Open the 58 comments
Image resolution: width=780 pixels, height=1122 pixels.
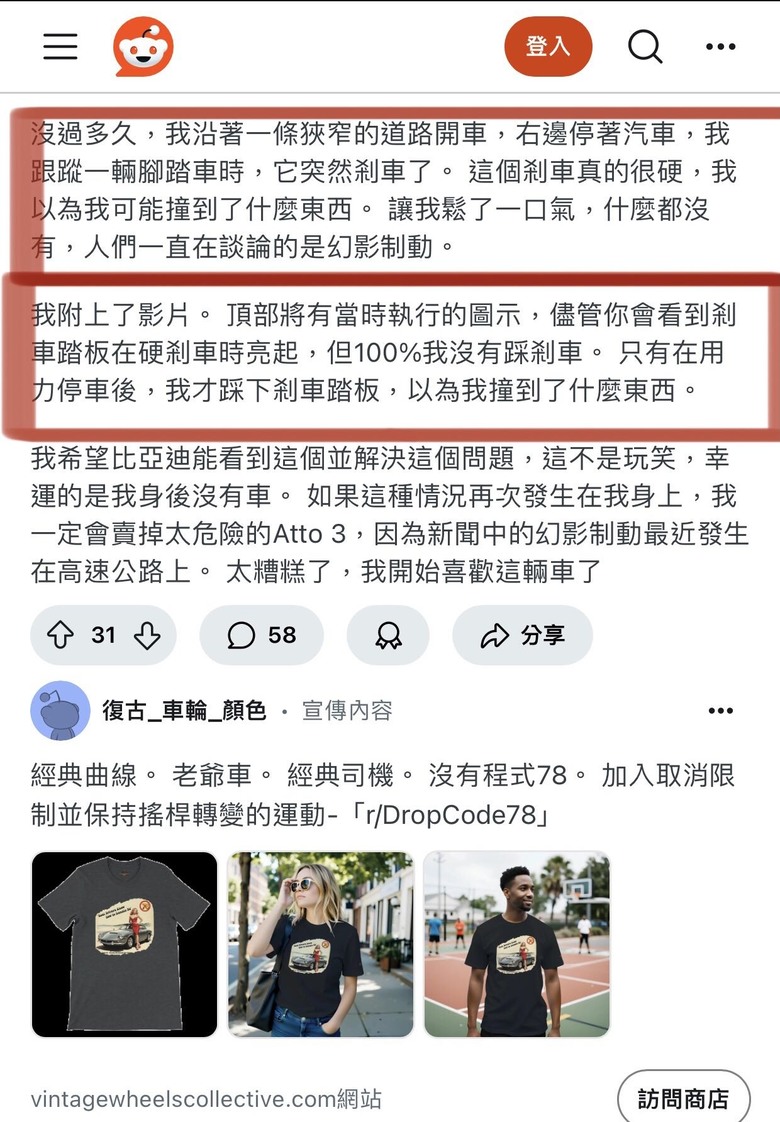tap(262, 635)
